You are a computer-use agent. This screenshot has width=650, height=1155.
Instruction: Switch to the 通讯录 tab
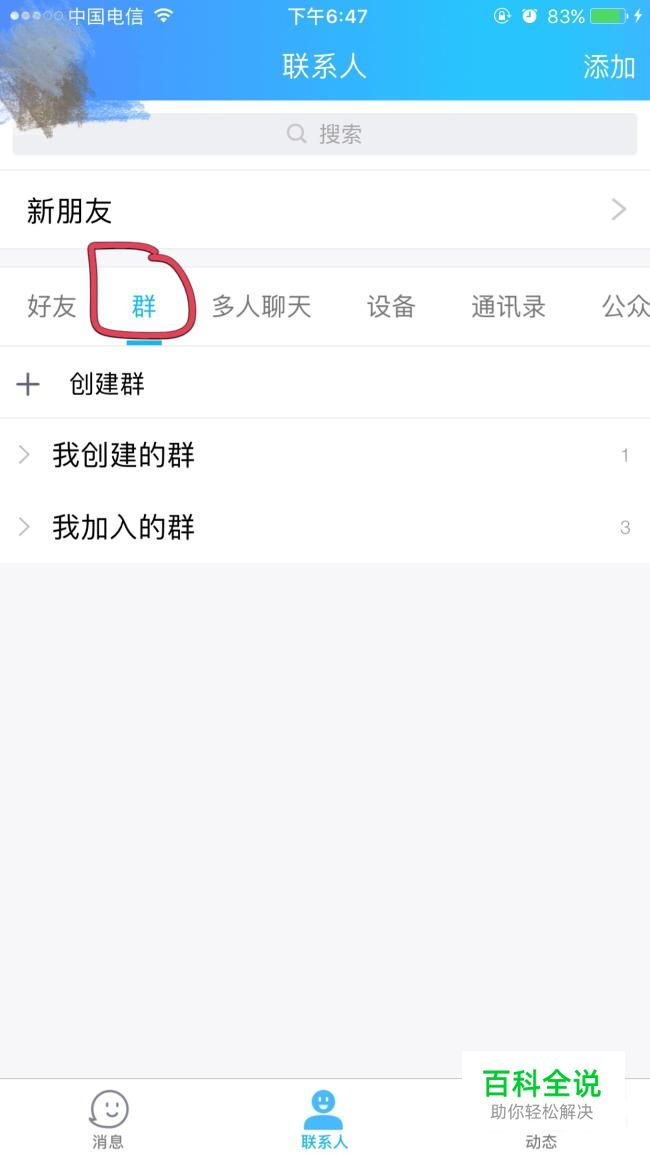pos(509,306)
